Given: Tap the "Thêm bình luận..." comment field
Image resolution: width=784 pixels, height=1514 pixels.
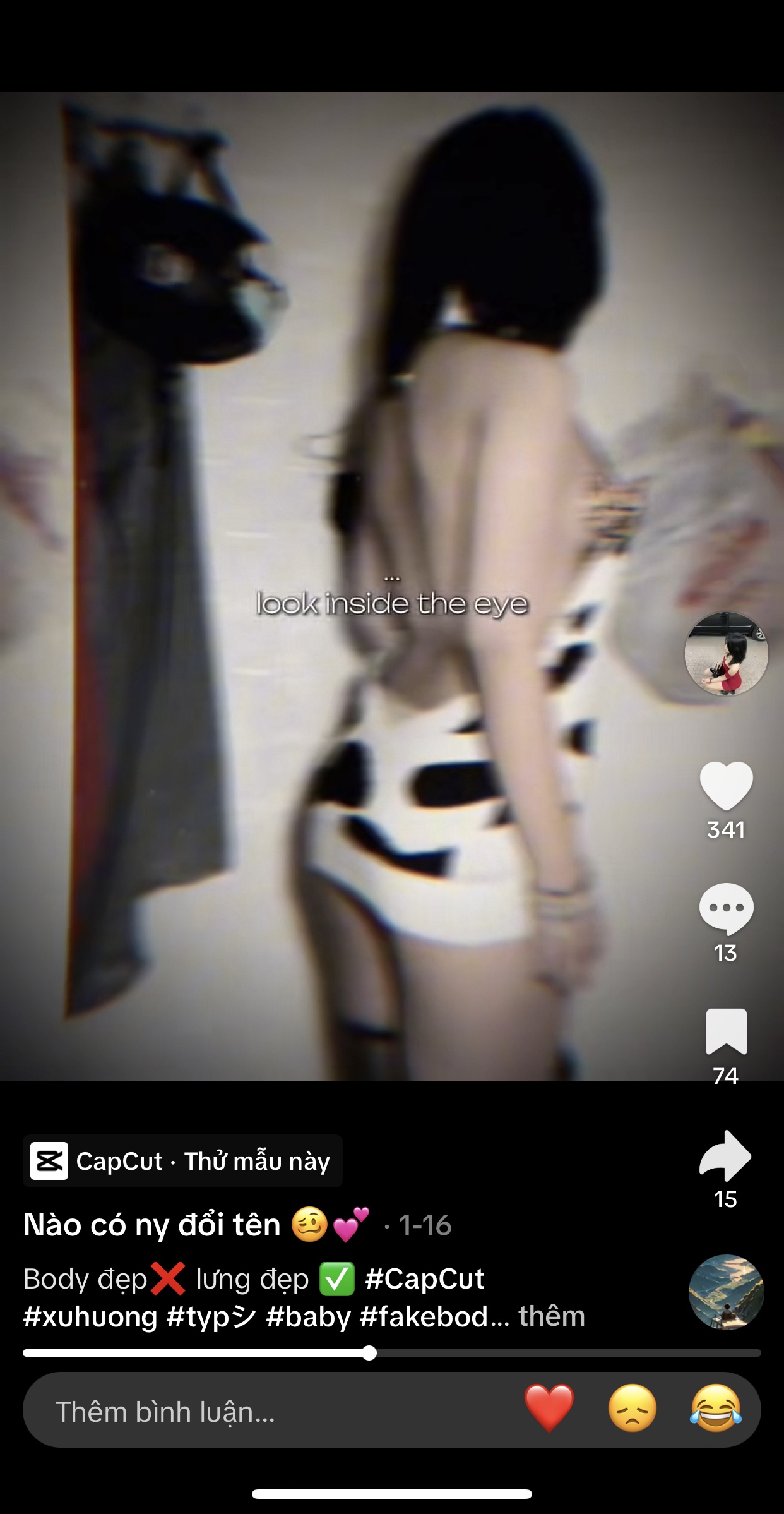Looking at the screenshot, I should point(252,1411).
